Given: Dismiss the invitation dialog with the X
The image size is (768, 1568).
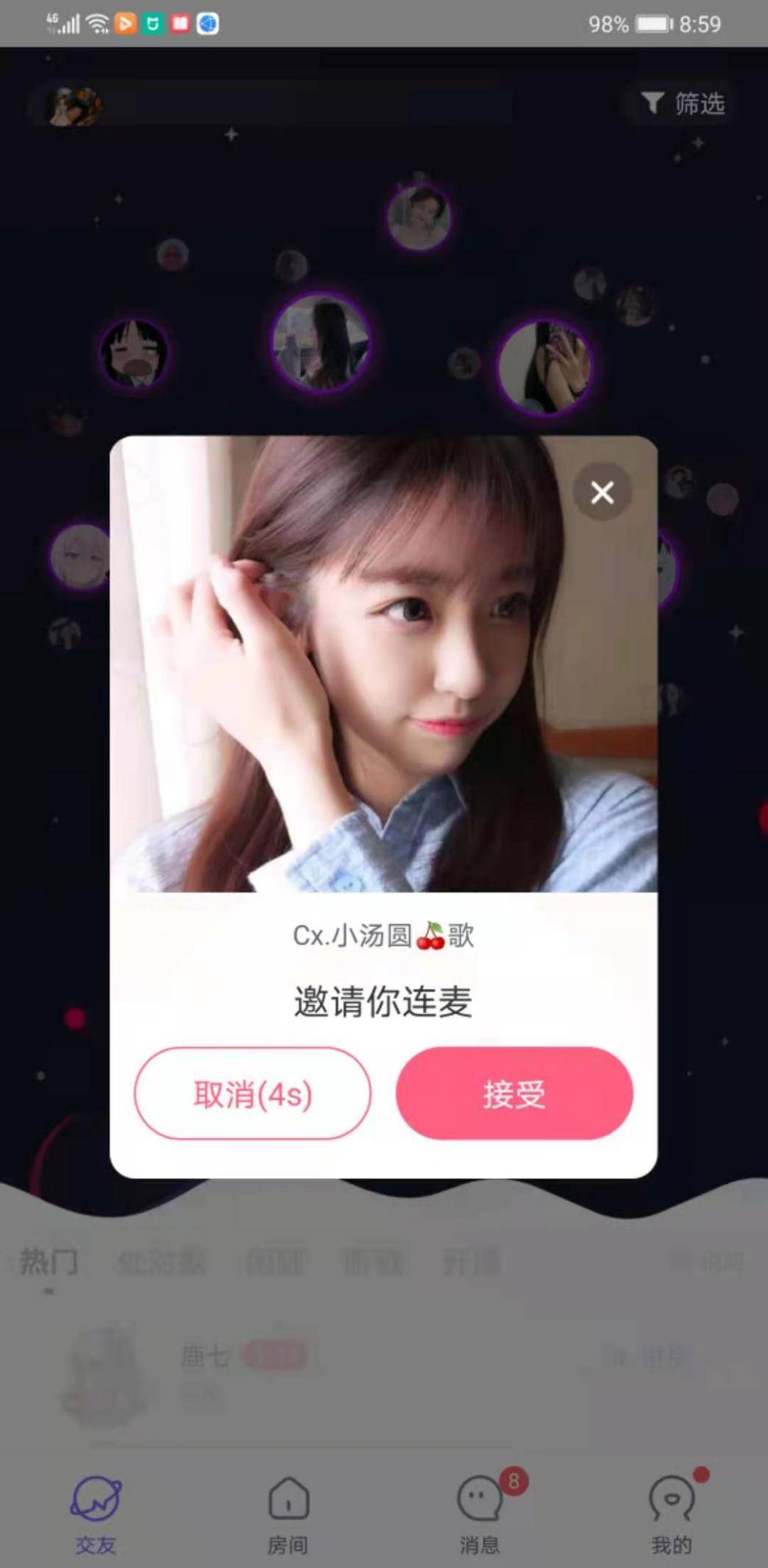Looking at the screenshot, I should pyautogui.click(x=602, y=492).
